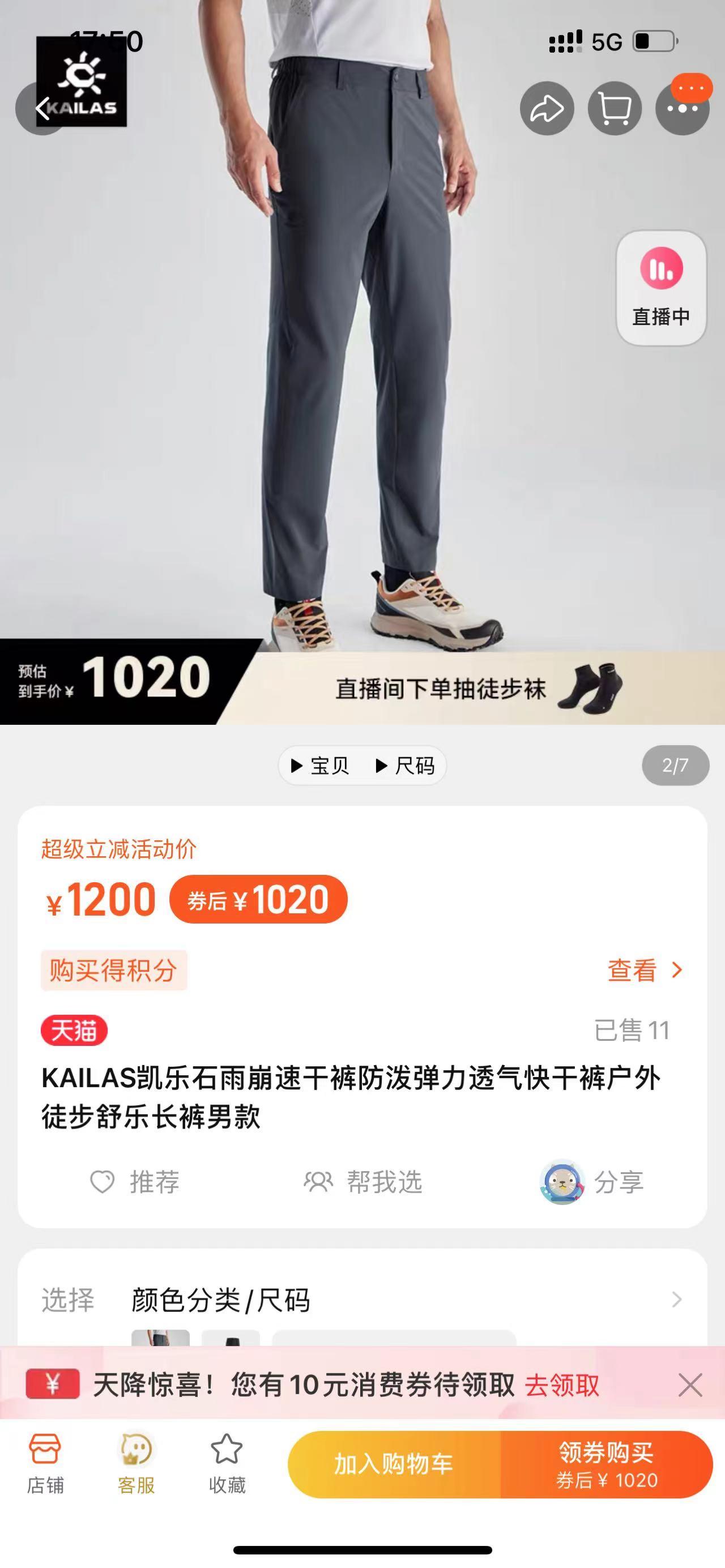Switch to the 宝贝 media tab
This screenshot has width=725, height=1568.
(320, 765)
